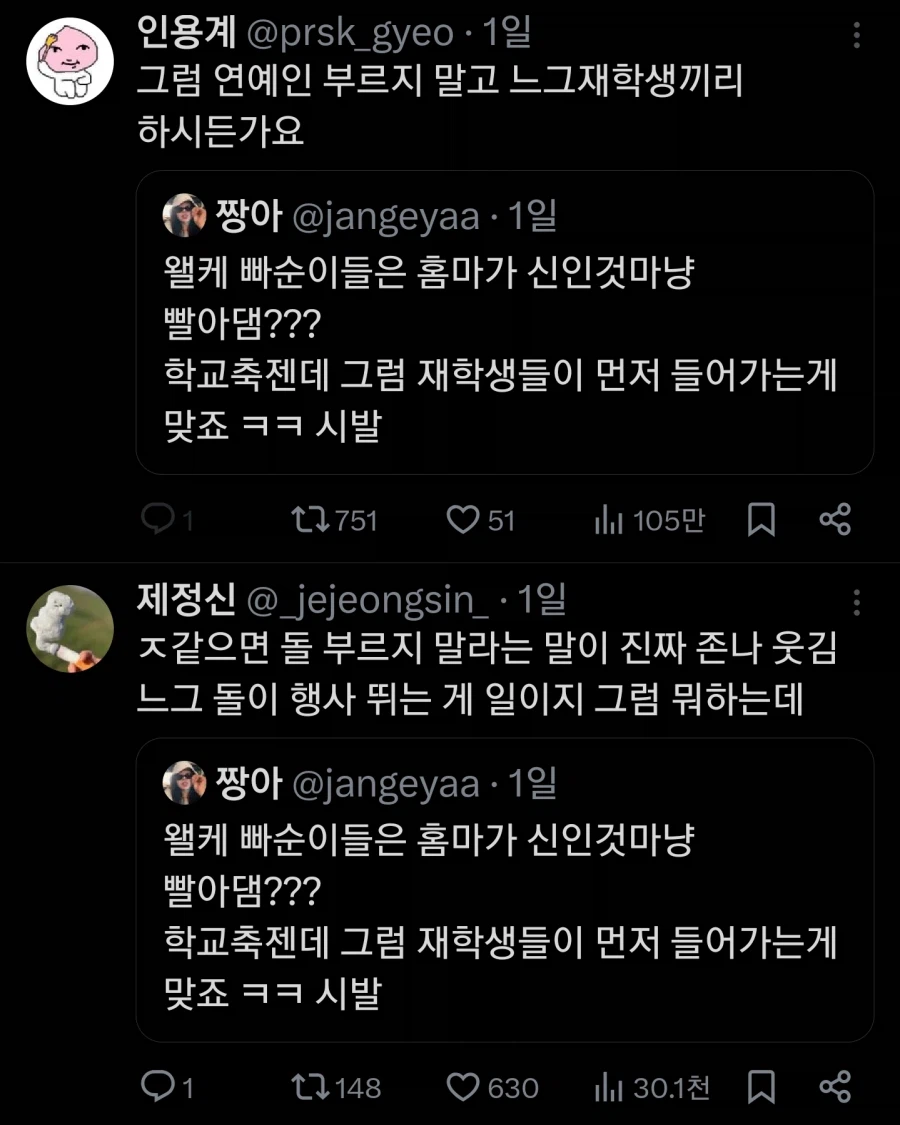
Task: Share 제정신's post
Action: pyautogui.click(x=835, y=1086)
